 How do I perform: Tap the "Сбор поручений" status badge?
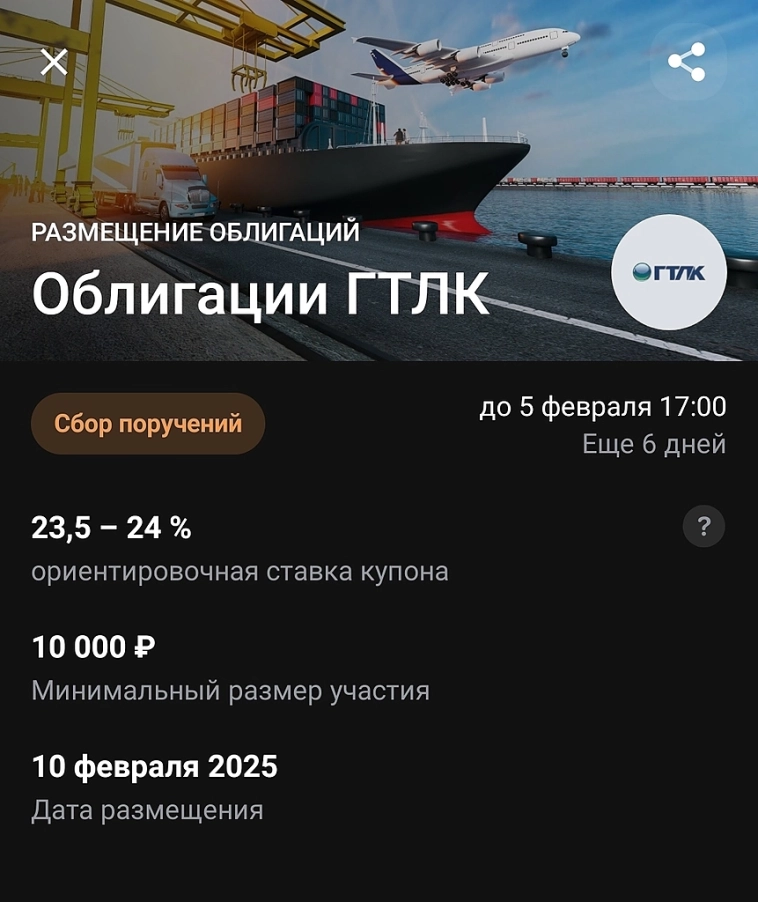(146, 423)
